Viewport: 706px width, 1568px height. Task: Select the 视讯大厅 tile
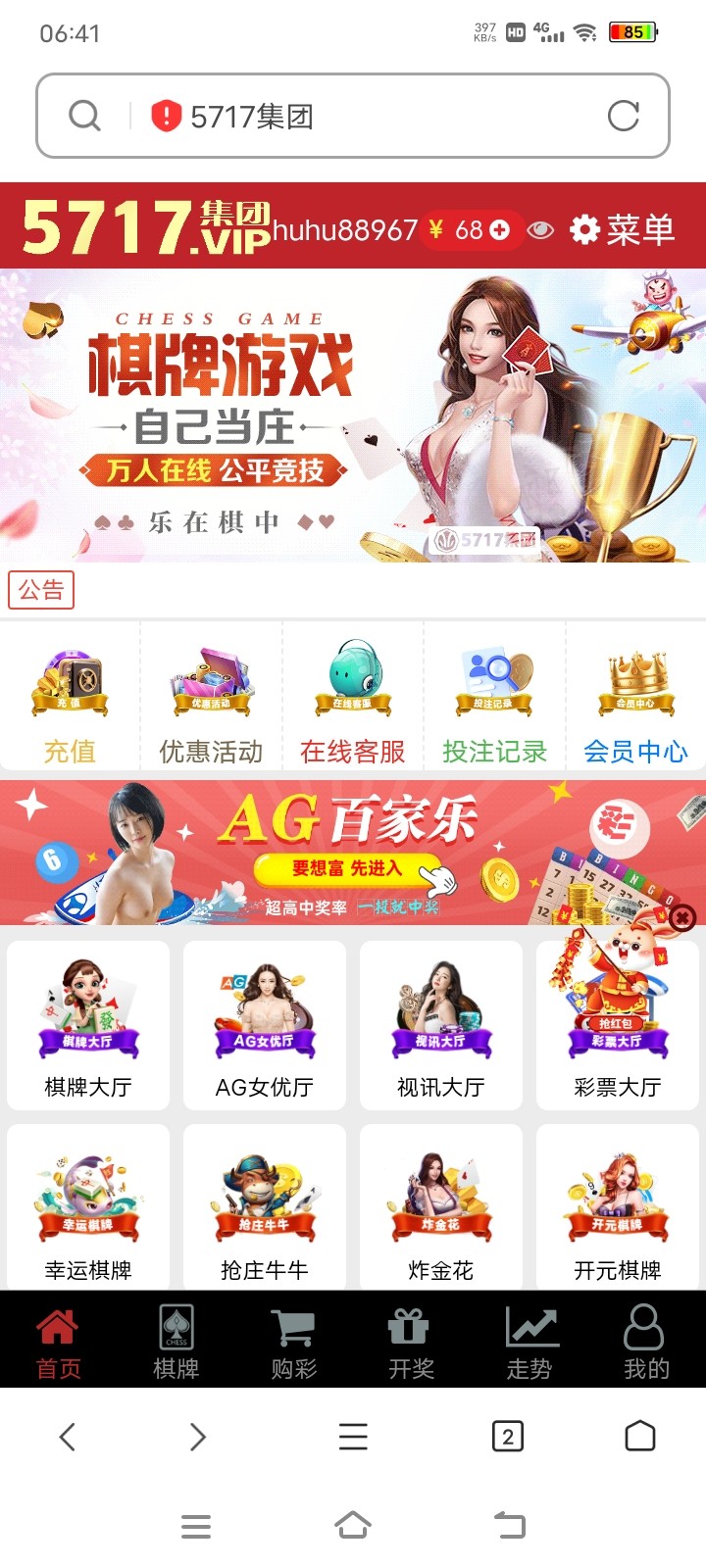(441, 1025)
